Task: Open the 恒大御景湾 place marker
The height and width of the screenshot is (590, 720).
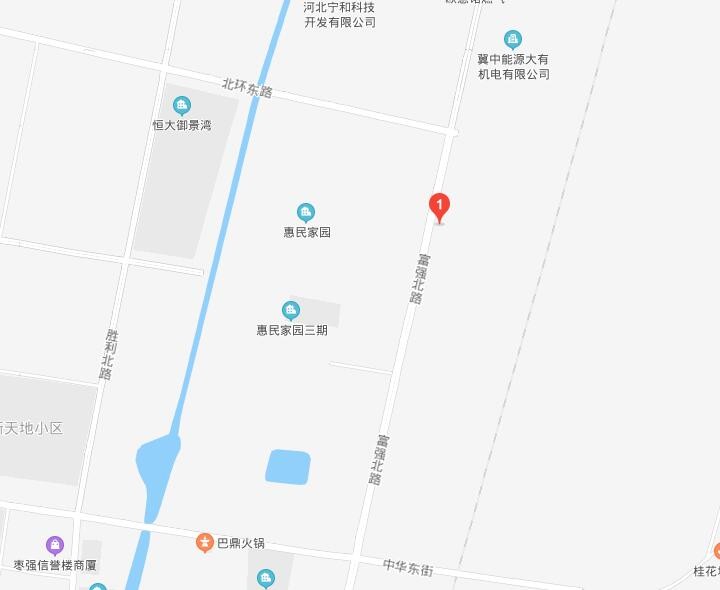Action: click(x=182, y=105)
